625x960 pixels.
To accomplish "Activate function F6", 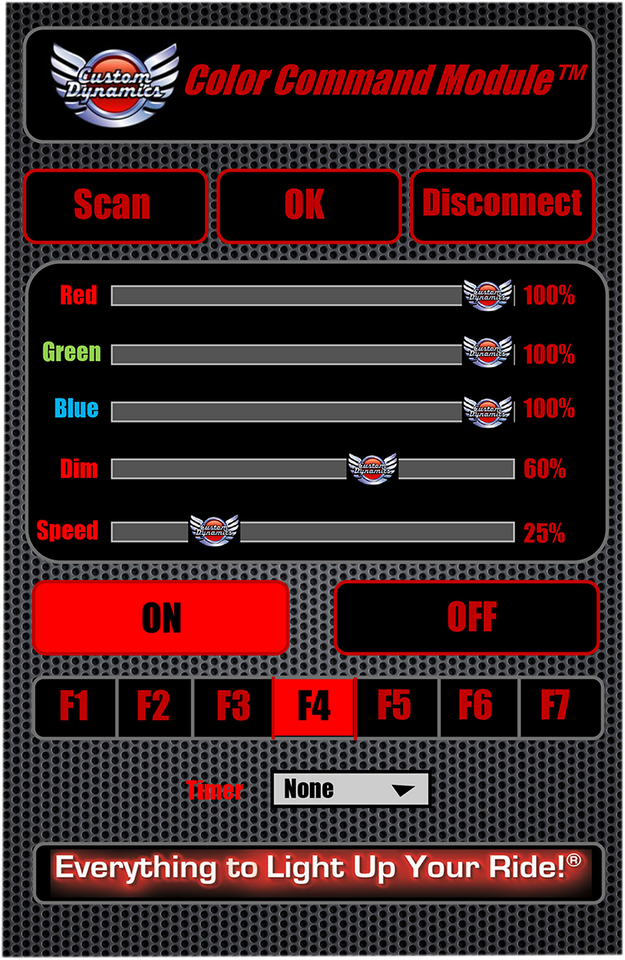I will [x=475, y=708].
